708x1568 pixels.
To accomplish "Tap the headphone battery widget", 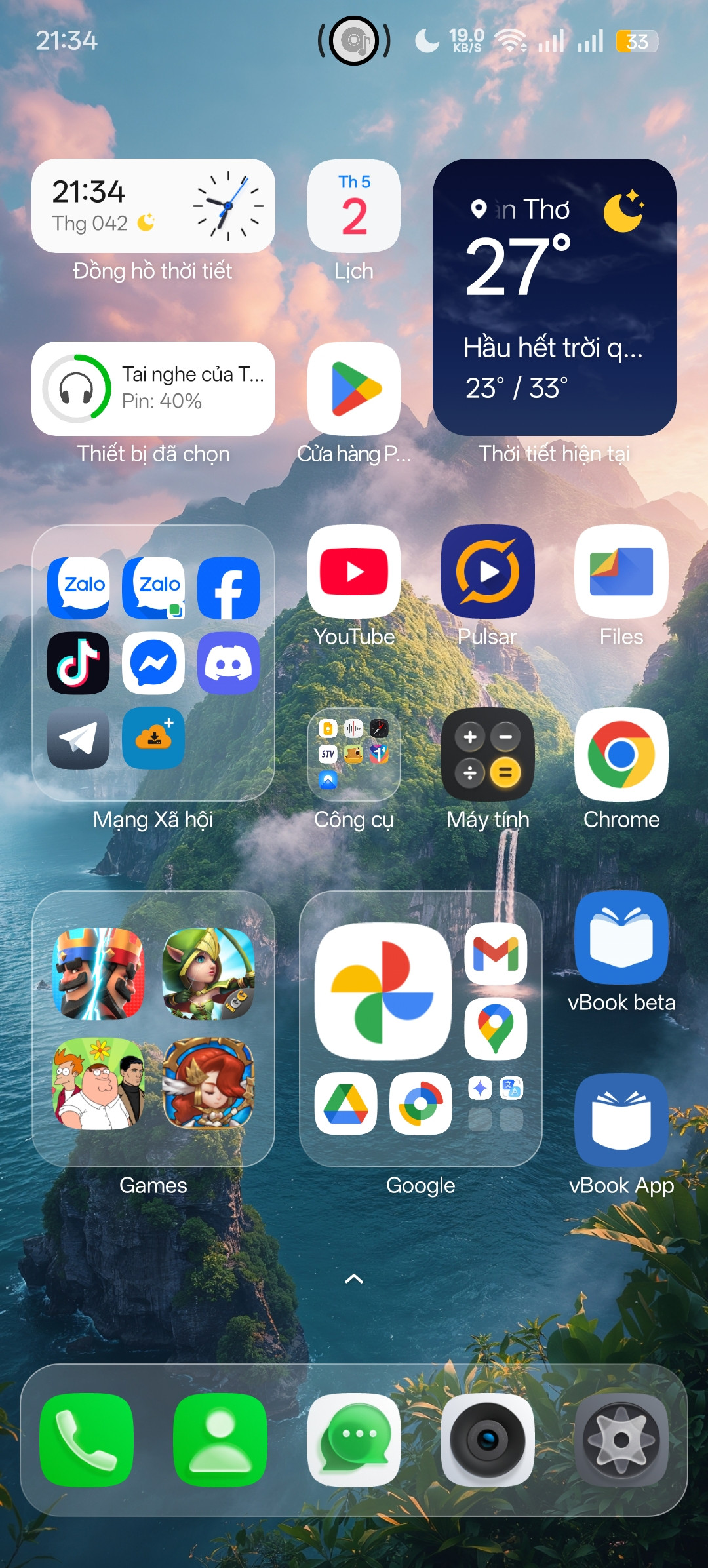I will pos(153,389).
